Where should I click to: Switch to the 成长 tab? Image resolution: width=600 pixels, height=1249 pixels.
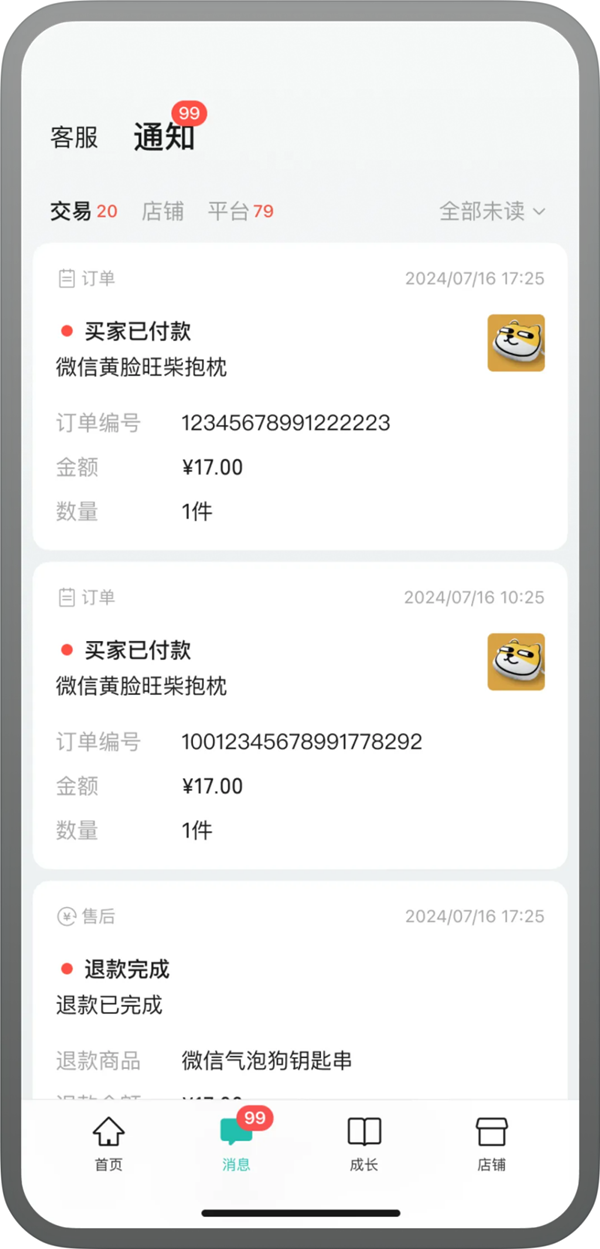tap(364, 1144)
